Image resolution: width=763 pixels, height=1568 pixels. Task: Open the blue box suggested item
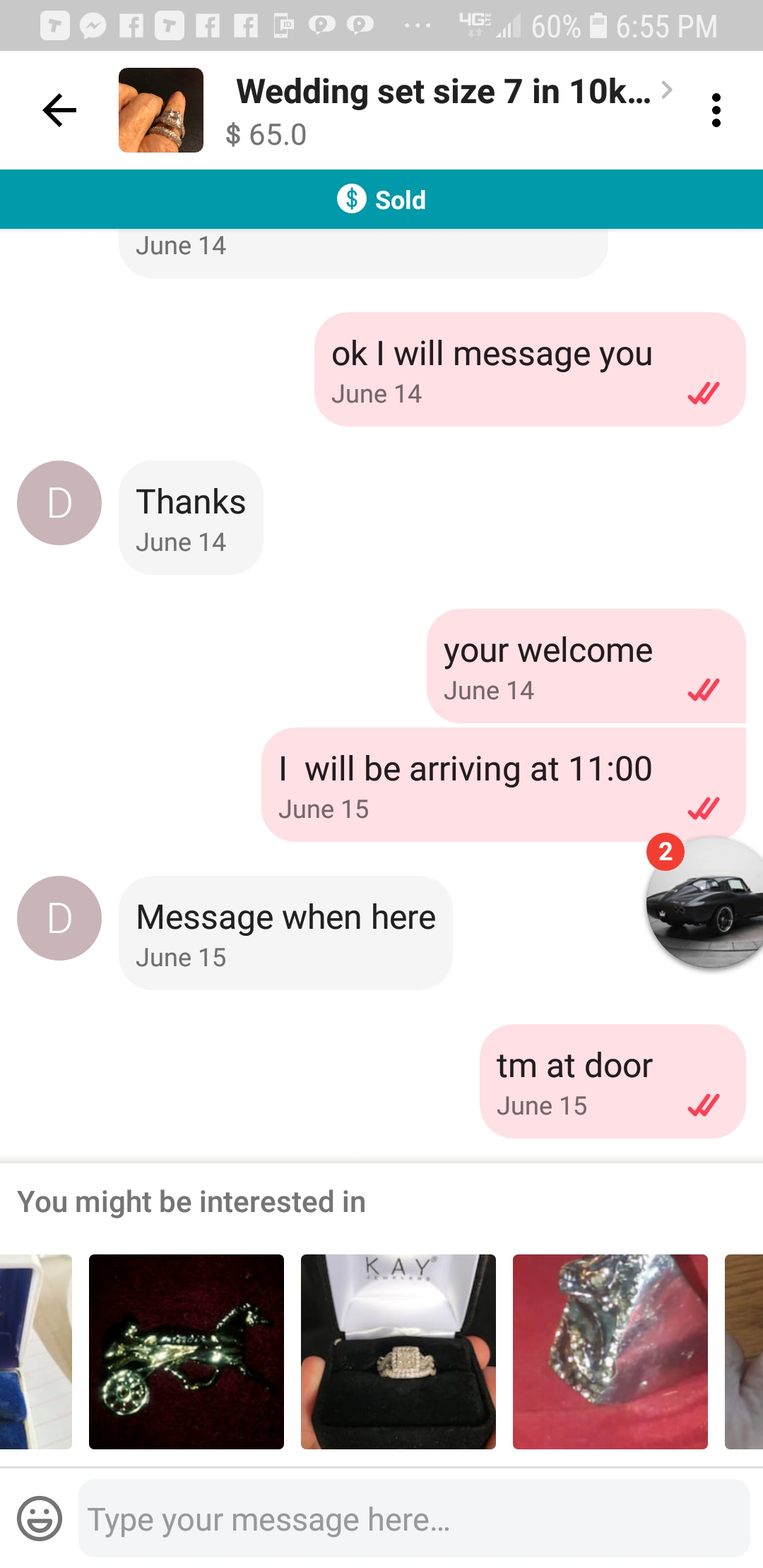tap(35, 1351)
